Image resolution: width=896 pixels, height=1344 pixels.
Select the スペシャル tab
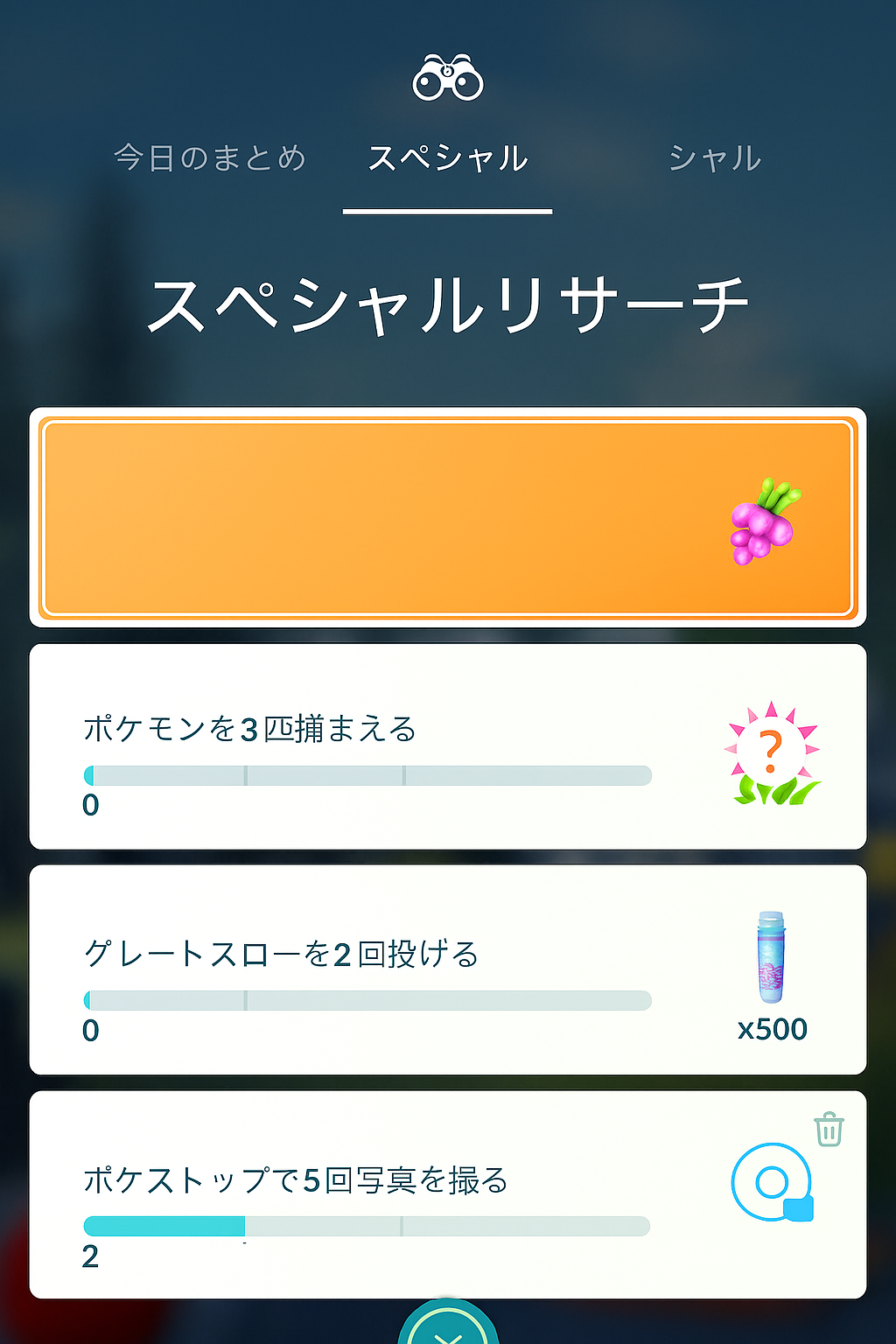point(447,158)
